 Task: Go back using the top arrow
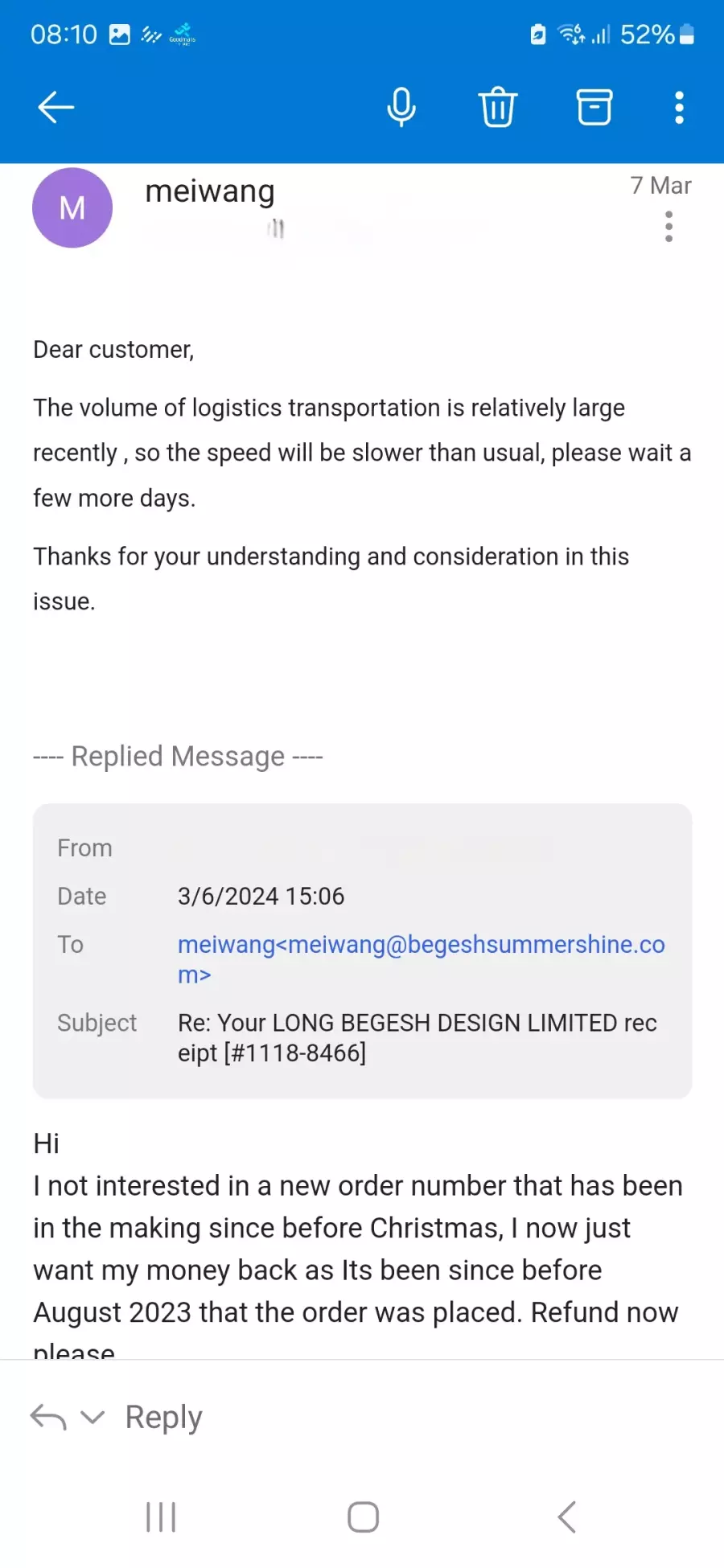click(x=56, y=107)
